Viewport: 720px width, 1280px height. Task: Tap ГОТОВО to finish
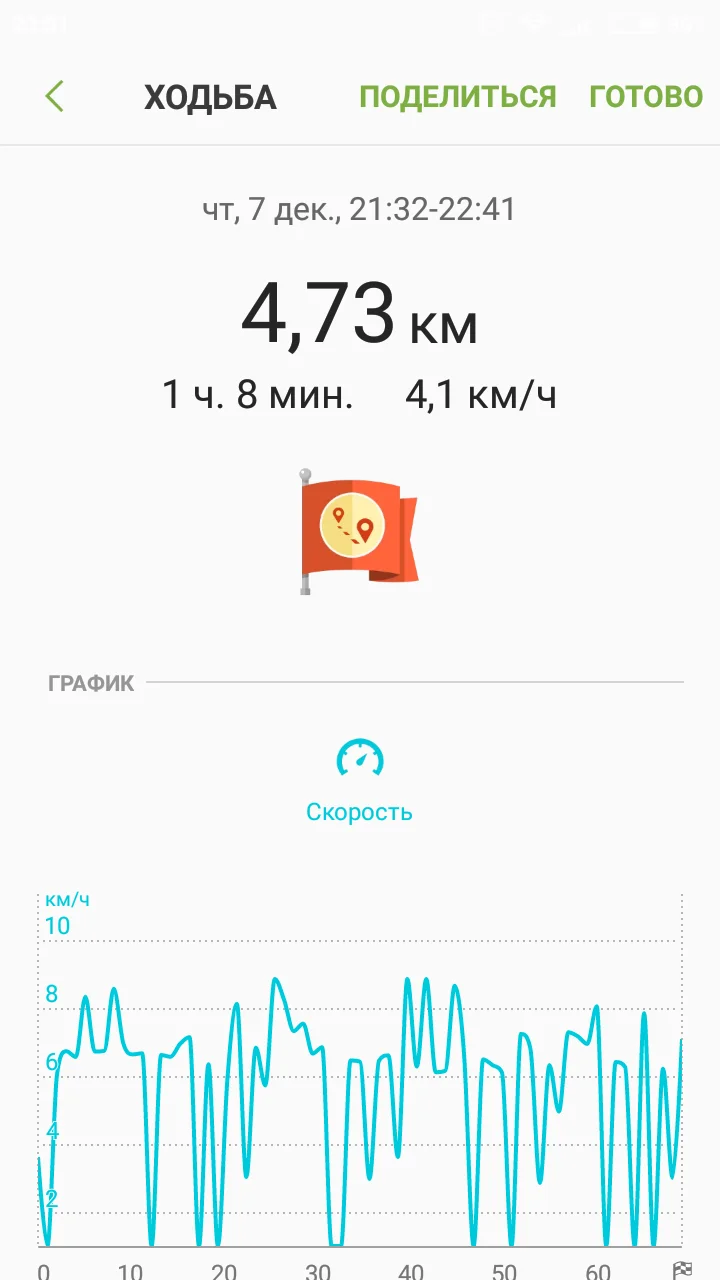pos(646,97)
